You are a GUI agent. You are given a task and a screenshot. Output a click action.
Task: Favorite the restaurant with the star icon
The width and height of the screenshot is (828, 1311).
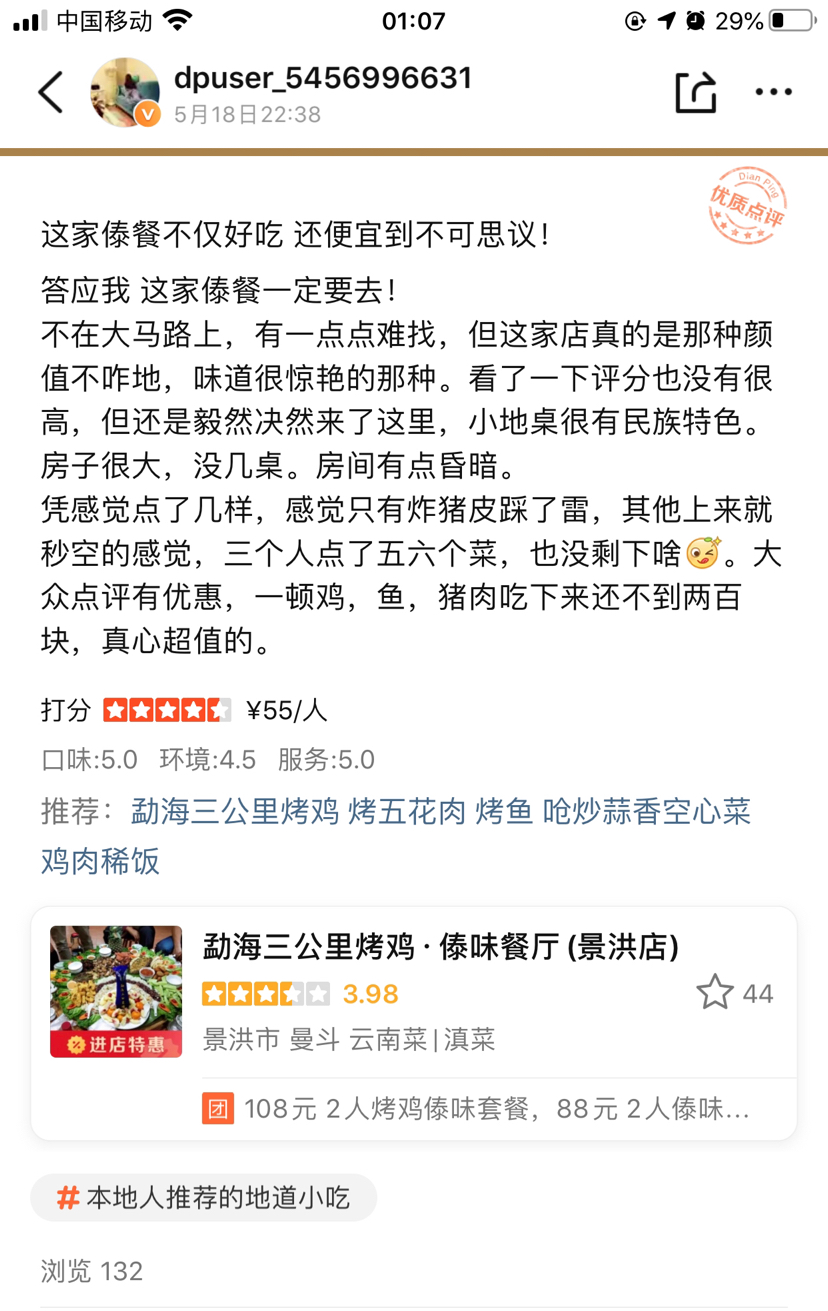click(x=715, y=993)
